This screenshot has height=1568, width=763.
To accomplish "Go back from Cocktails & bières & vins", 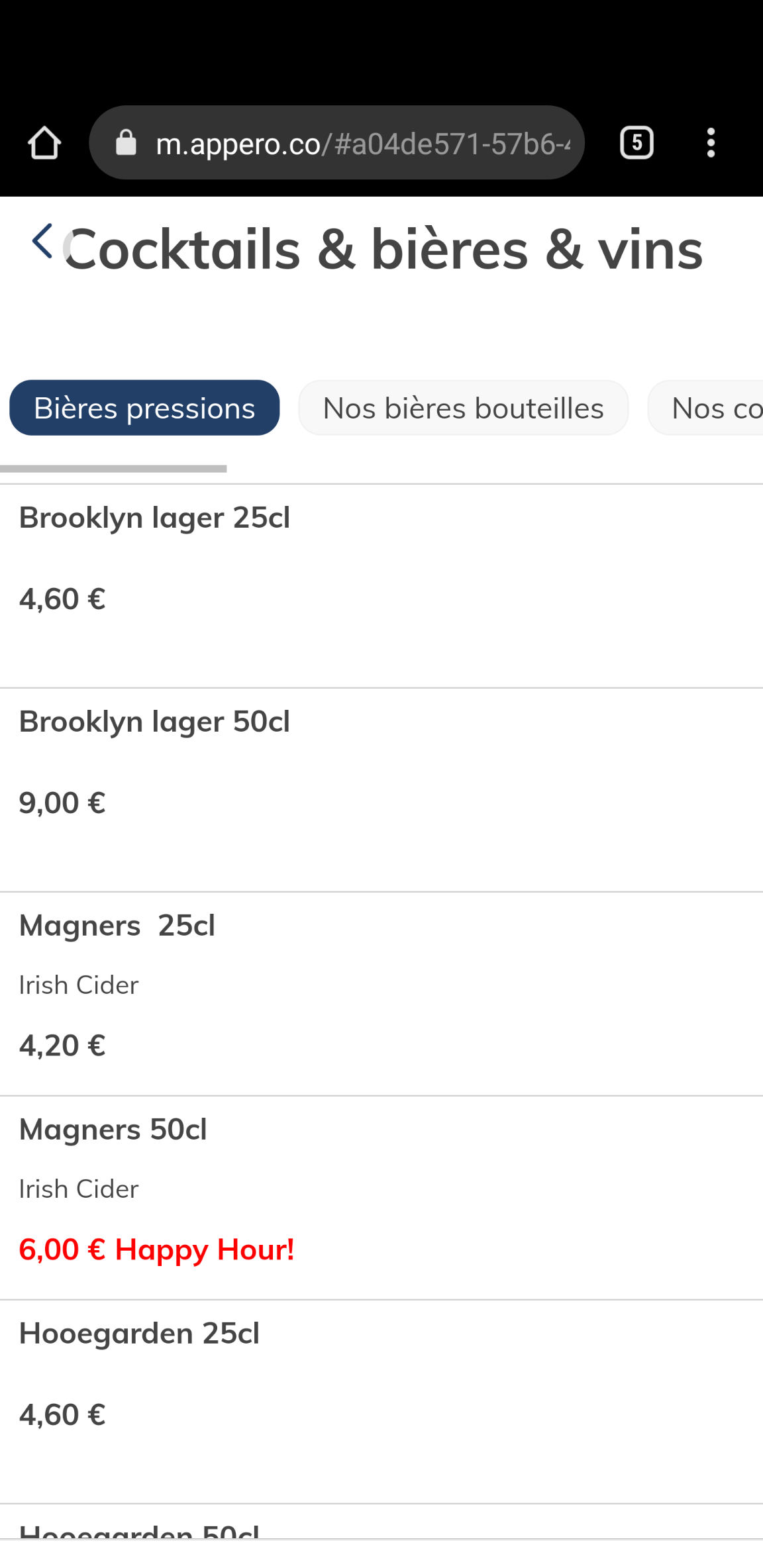I will click(x=42, y=241).
